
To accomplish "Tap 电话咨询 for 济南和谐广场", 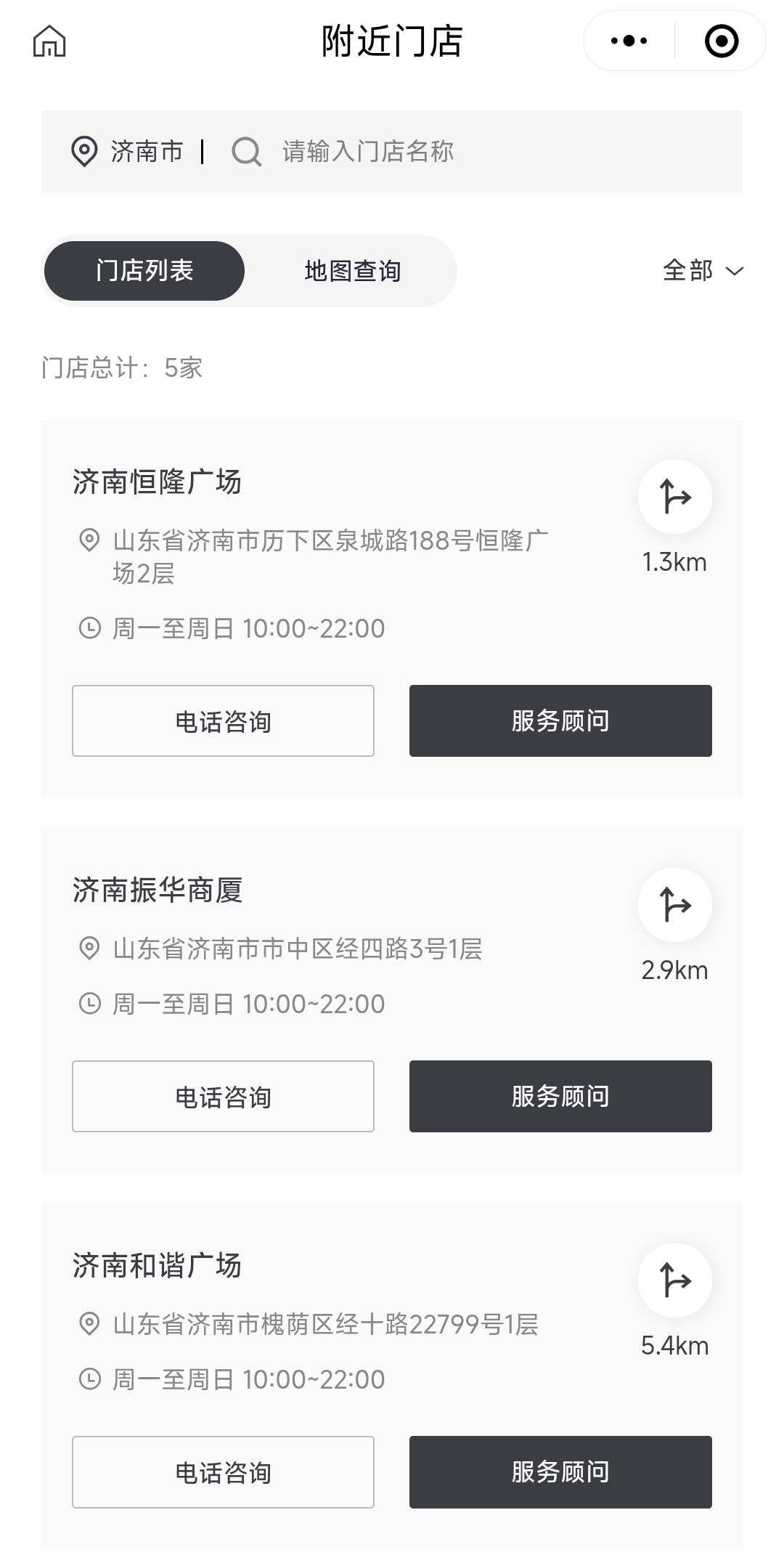I will pyautogui.click(x=223, y=1472).
